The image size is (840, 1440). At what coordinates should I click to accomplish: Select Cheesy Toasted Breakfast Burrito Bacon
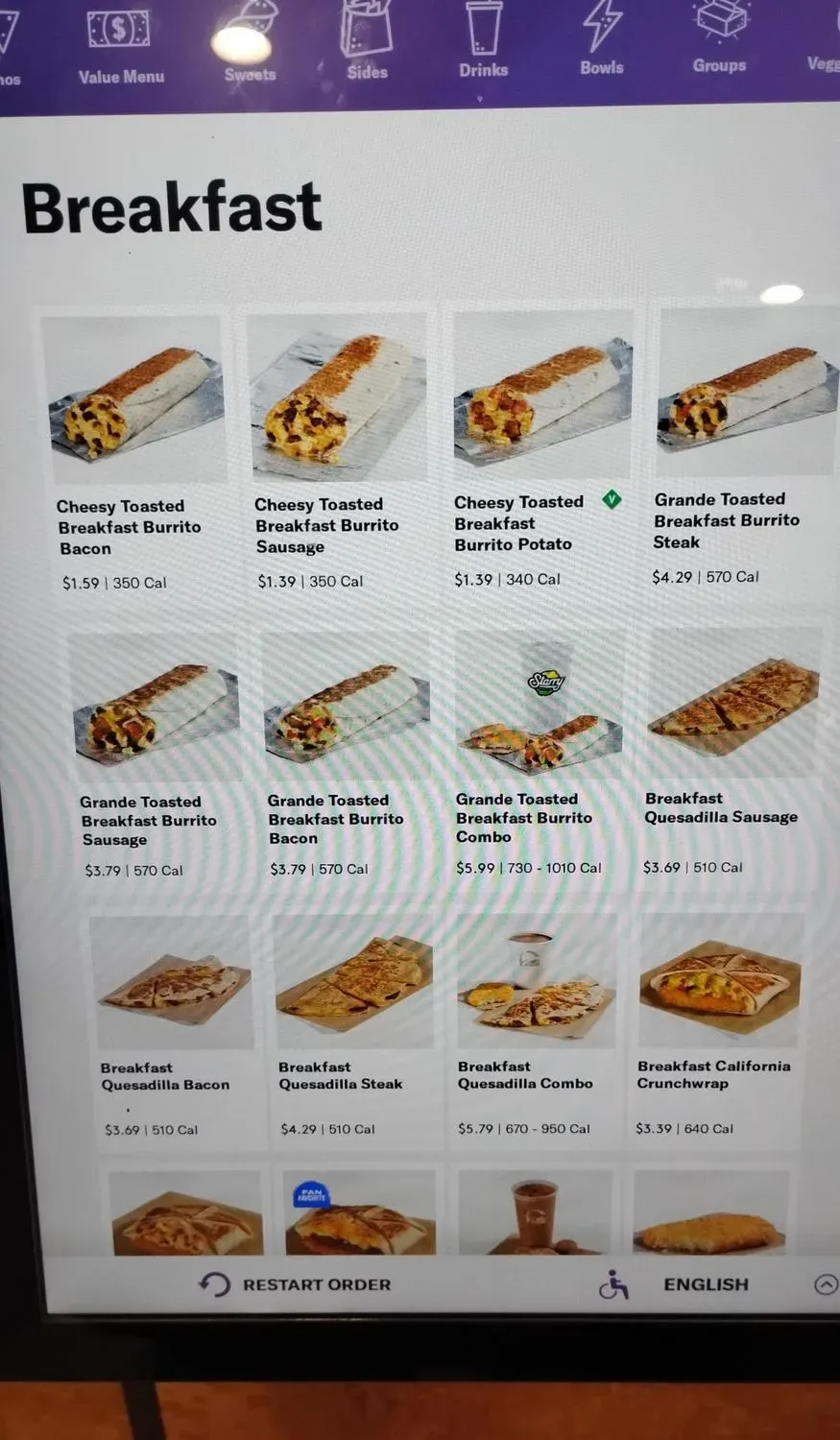click(x=134, y=451)
